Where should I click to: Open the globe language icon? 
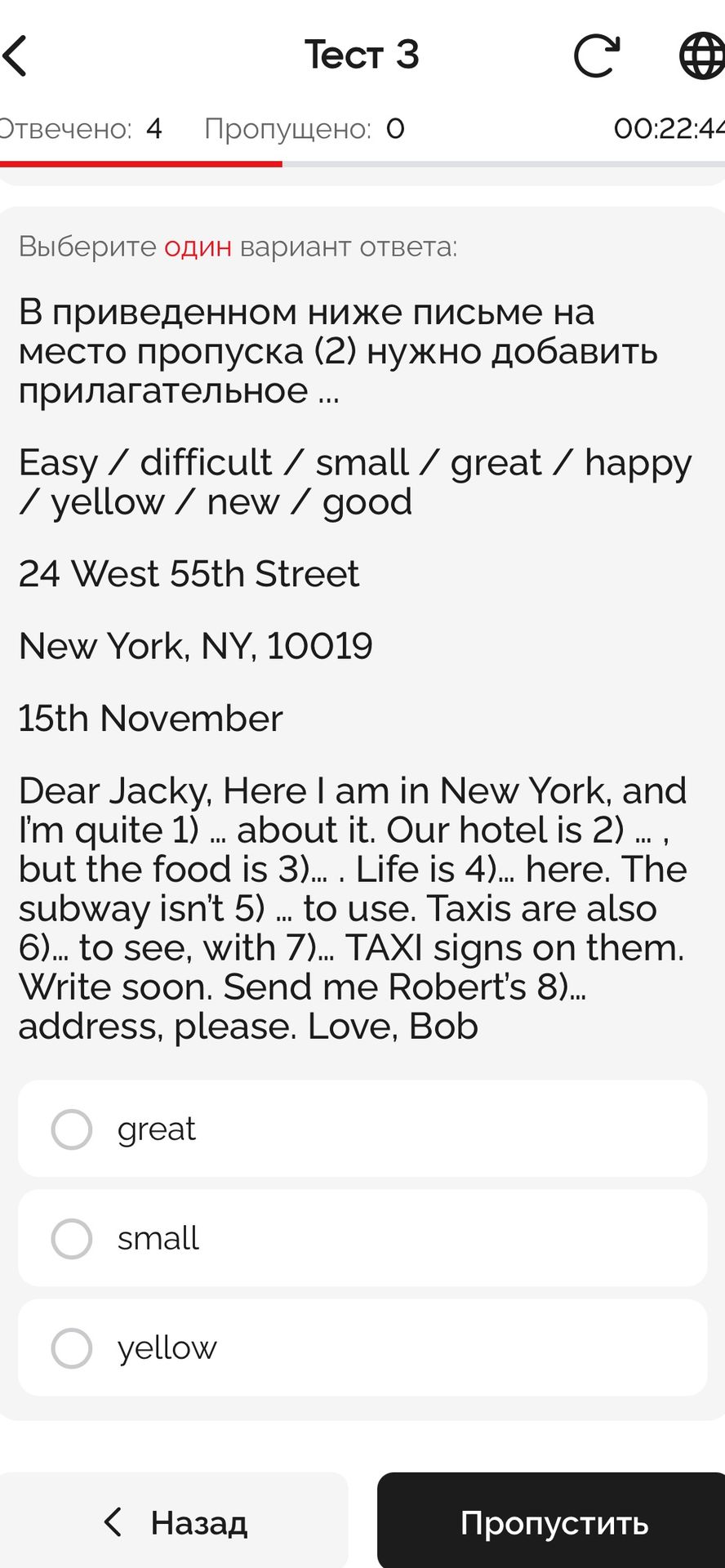point(702,56)
